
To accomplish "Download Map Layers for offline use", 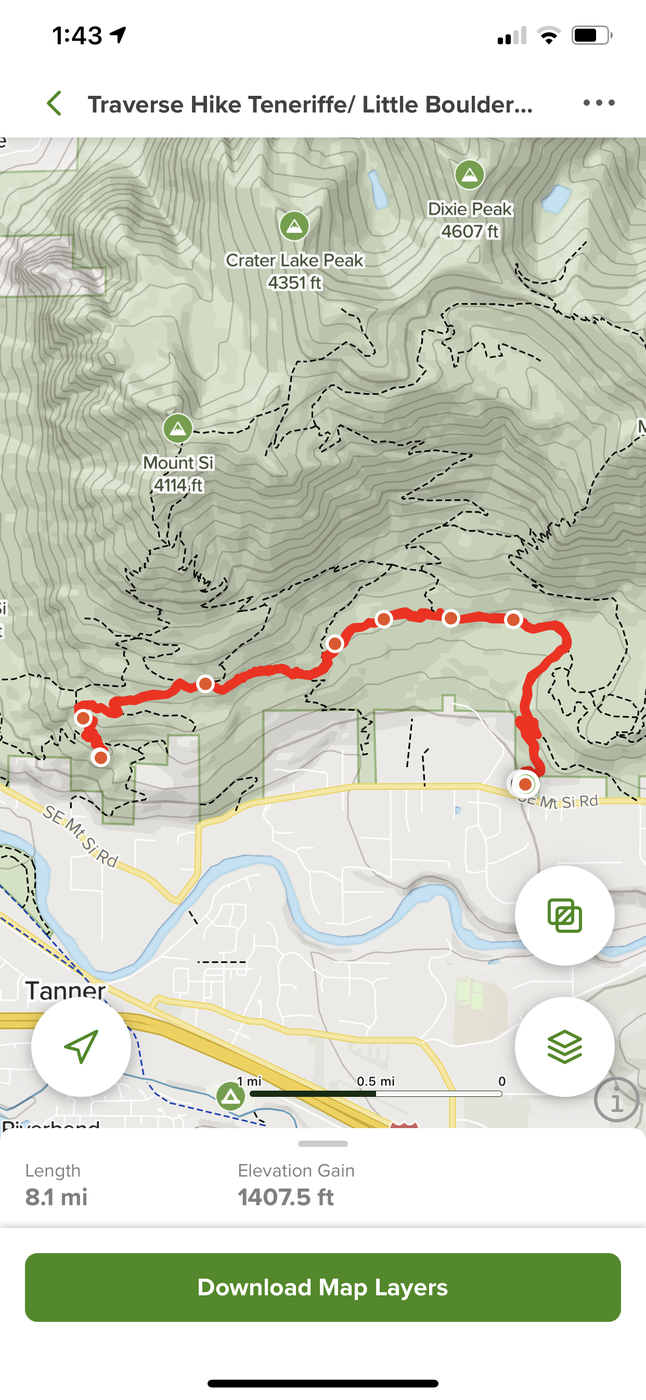I will (x=323, y=1287).
